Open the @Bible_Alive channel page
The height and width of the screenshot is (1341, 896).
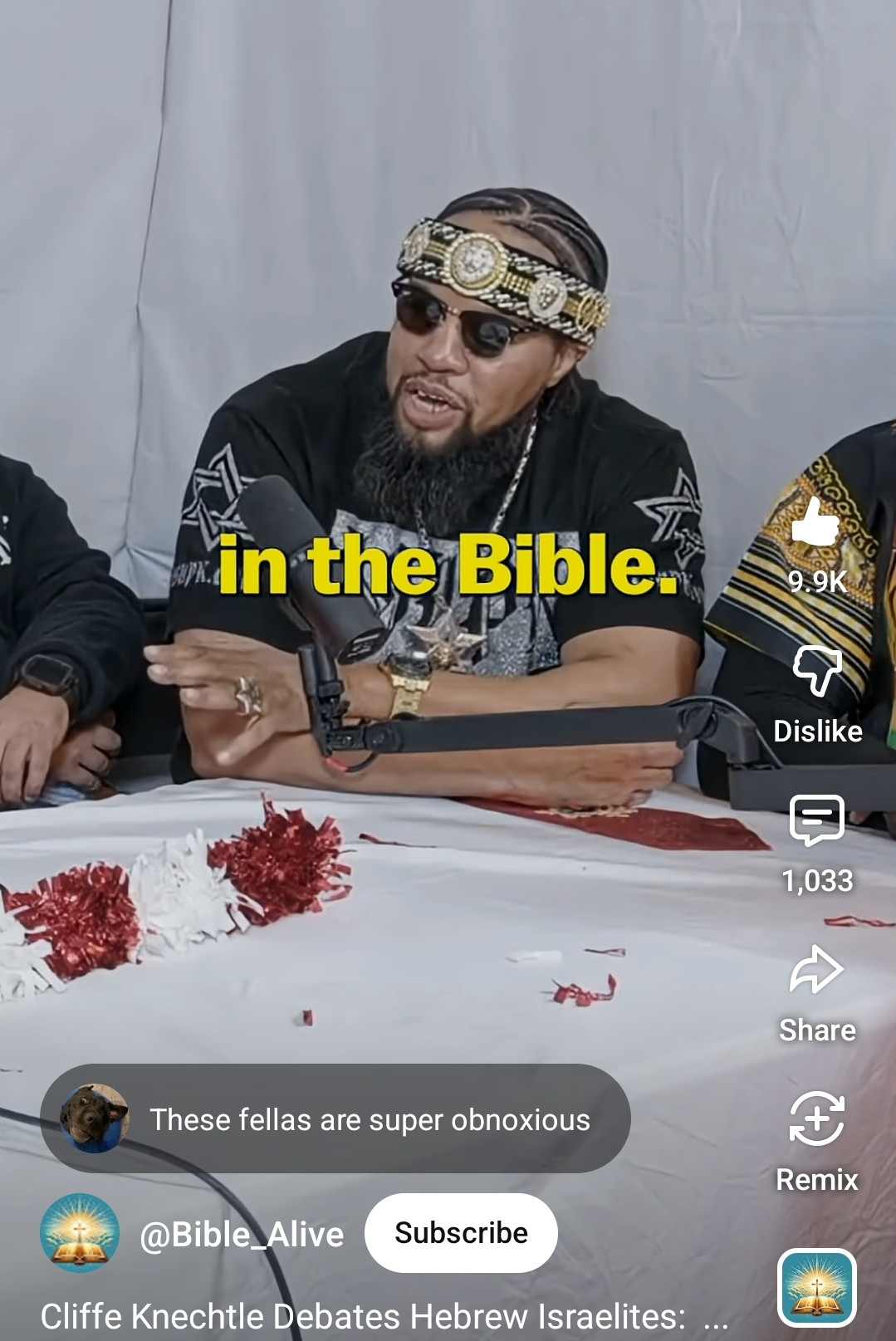click(241, 1235)
